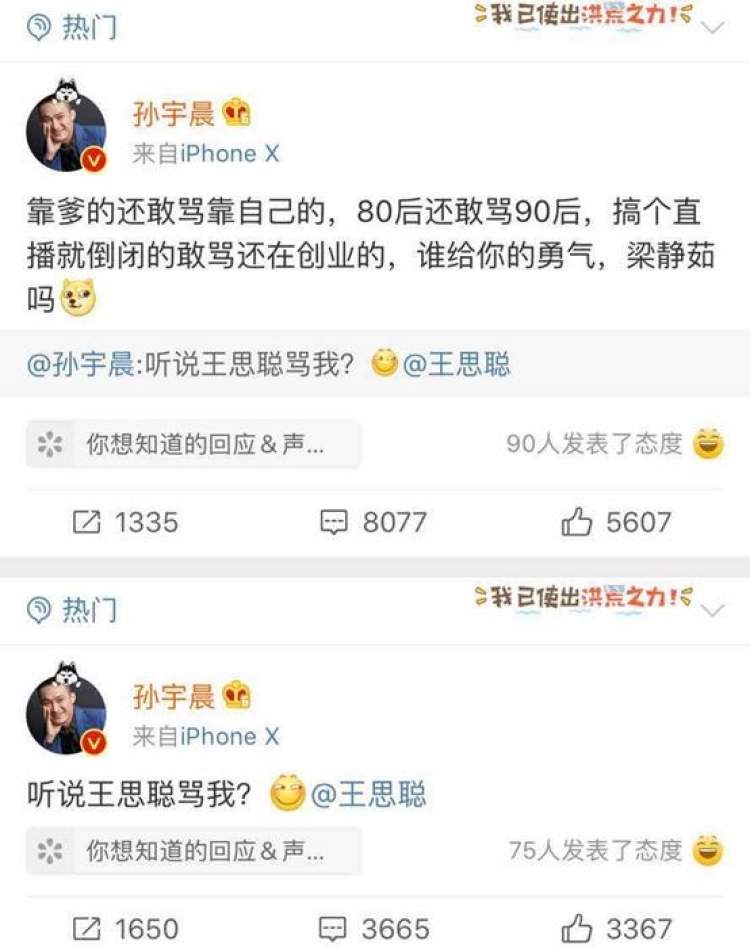Like the post with 5607 likes
The width and height of the screenshot is (750, 948).
[615, 522]
